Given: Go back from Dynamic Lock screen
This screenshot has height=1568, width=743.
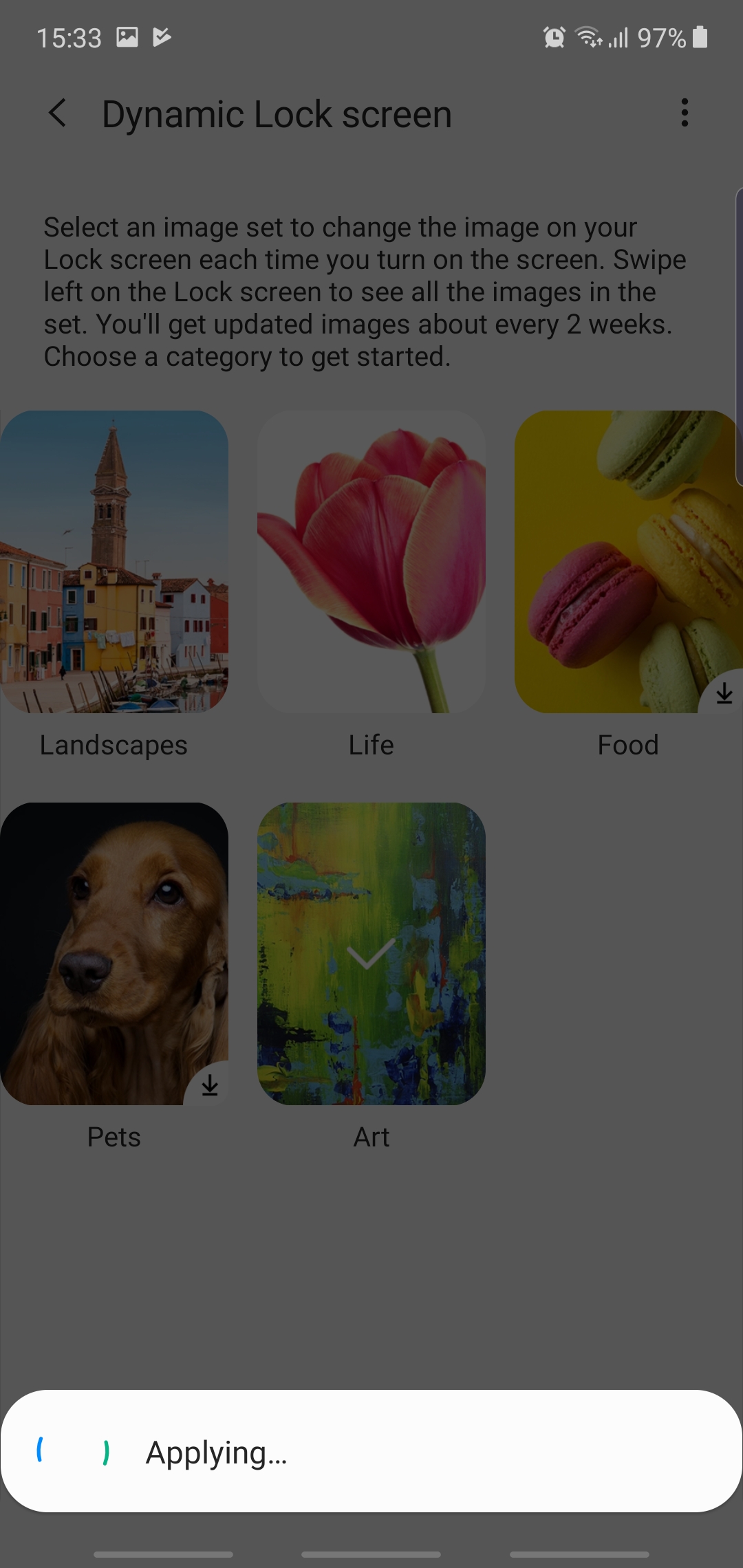Looking at the screenshot, I should 58,113.
